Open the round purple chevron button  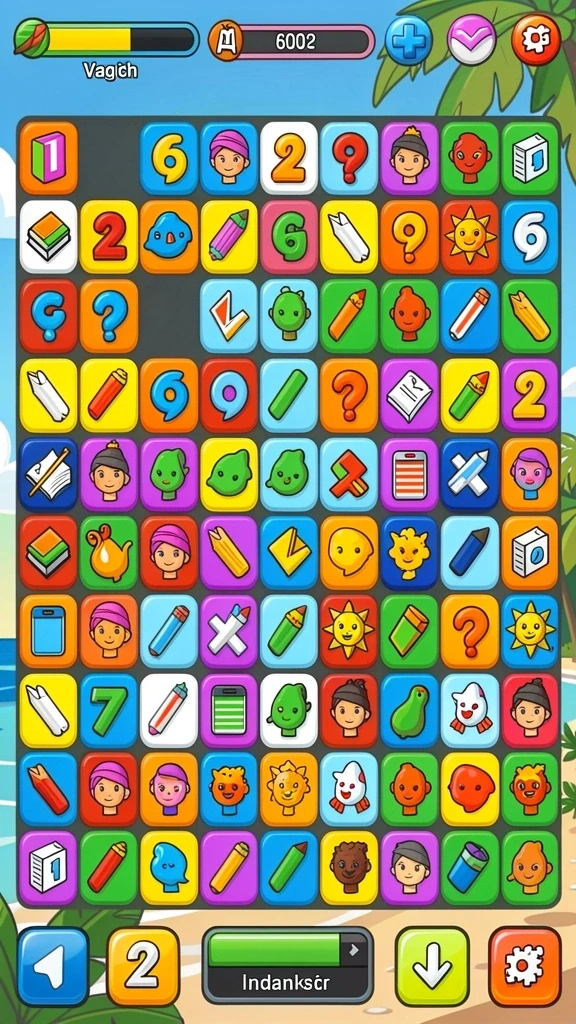coord(472,40)
